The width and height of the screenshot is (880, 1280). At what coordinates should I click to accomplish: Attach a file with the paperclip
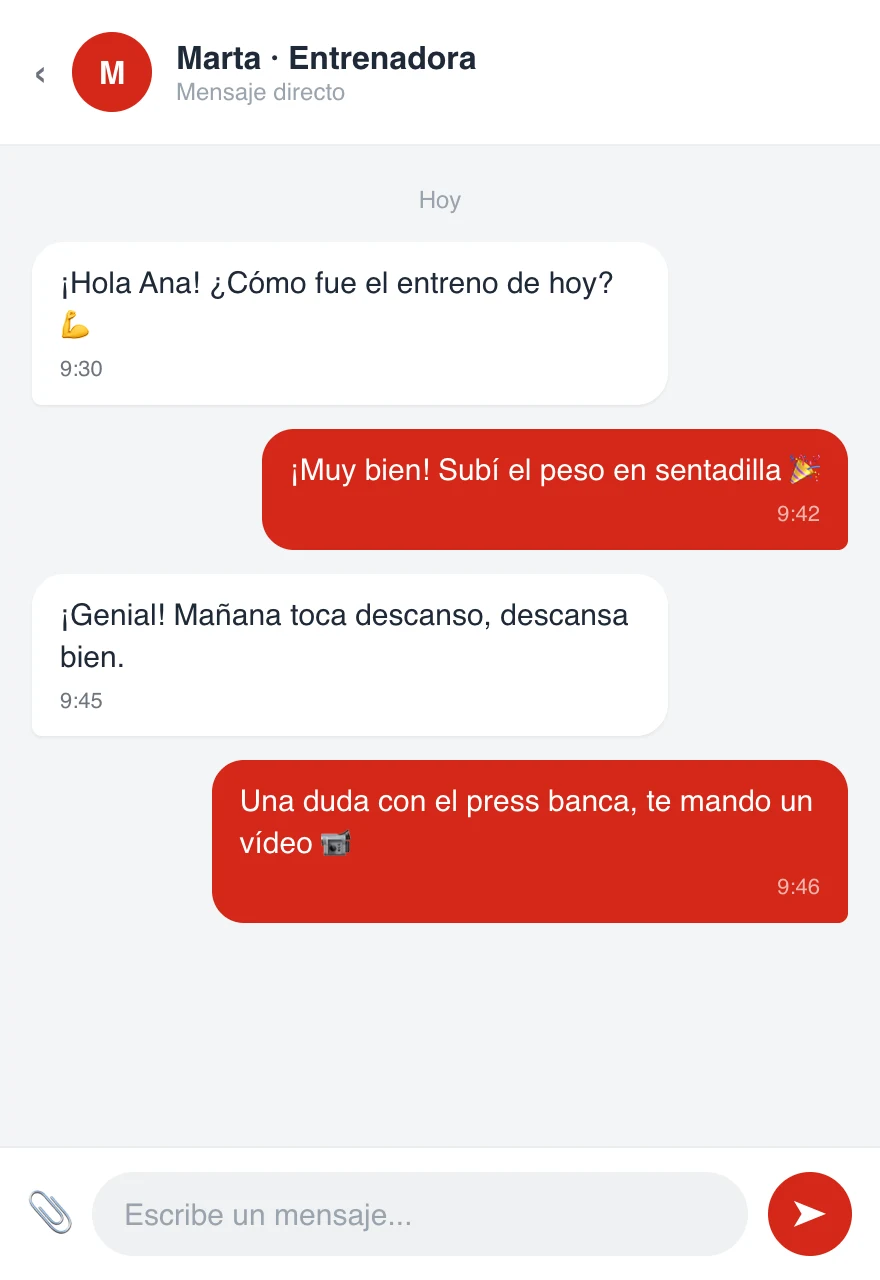[50, 1213]
